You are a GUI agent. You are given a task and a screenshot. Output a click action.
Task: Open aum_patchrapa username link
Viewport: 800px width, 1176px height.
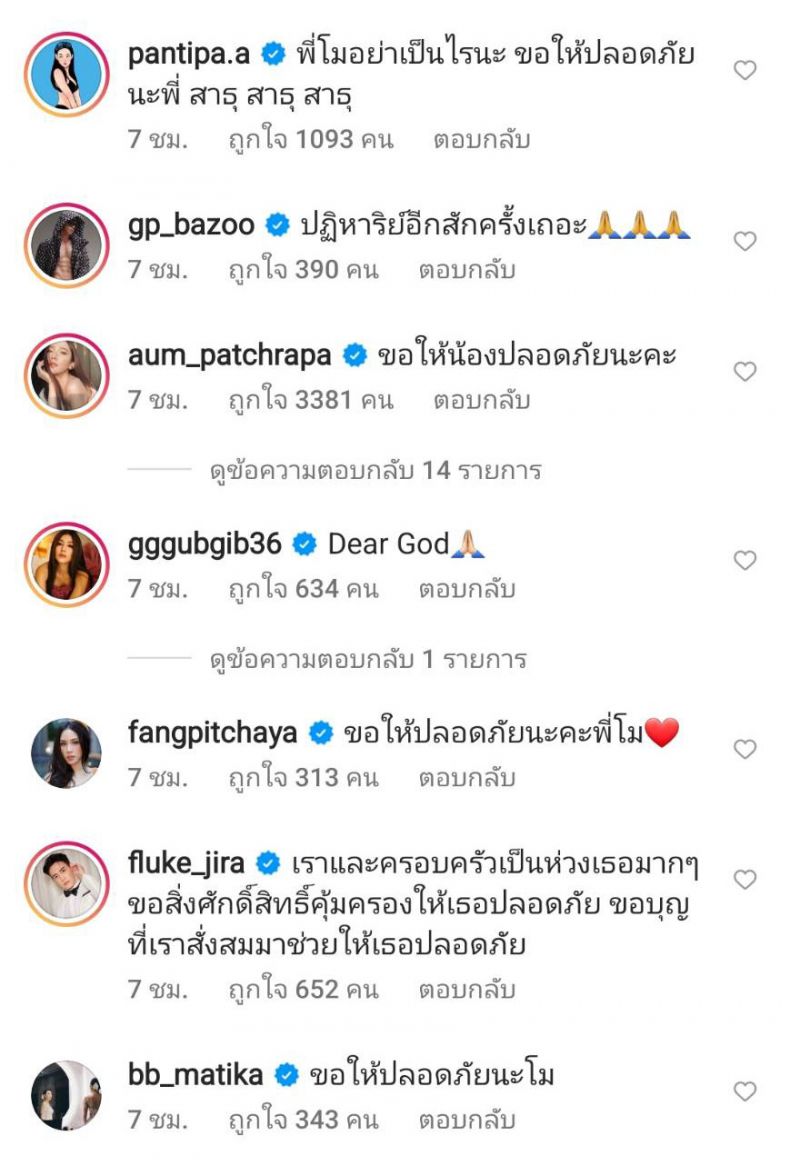pyautogui.click(x=230, y=354)
